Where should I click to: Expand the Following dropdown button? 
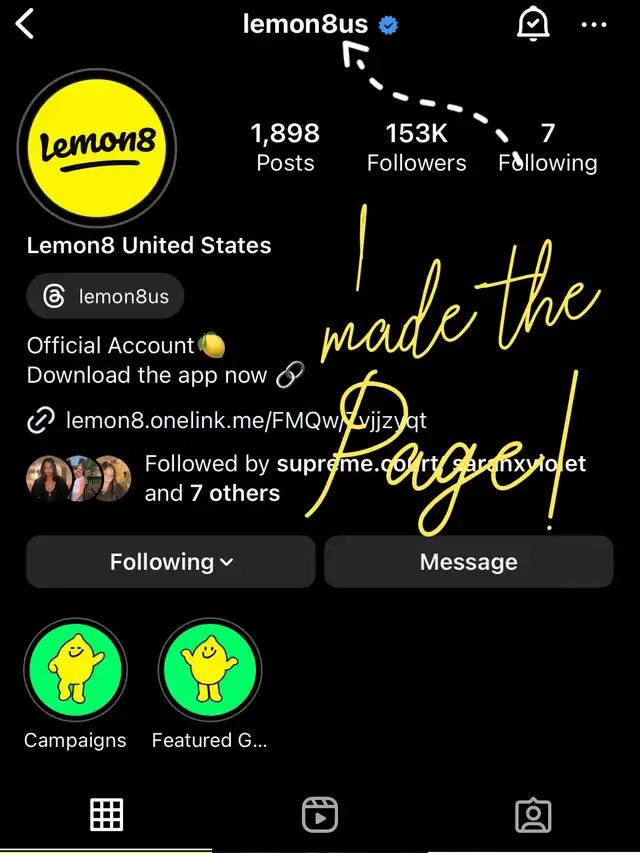click(171, 562)
